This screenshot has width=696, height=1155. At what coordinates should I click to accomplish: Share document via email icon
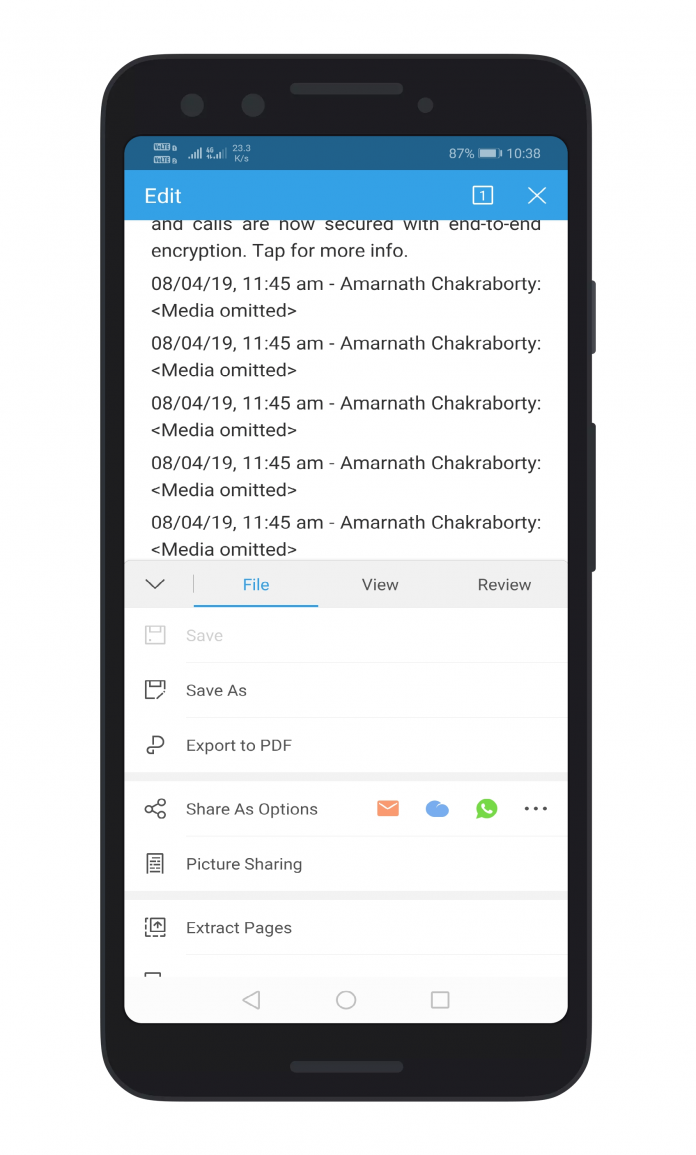click(x=388, y=809)
